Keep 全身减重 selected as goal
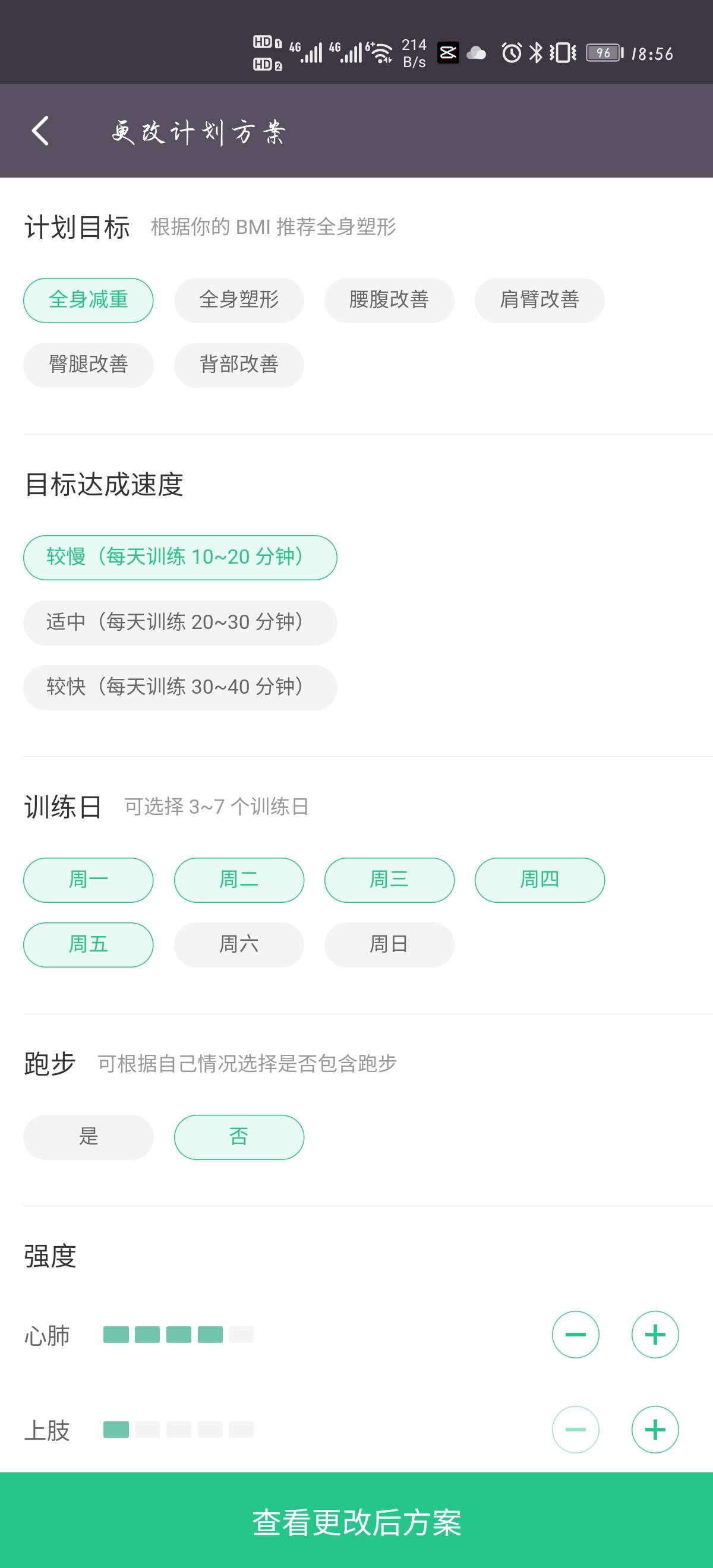Screen dimensions: 713x1568 point(89,300)
